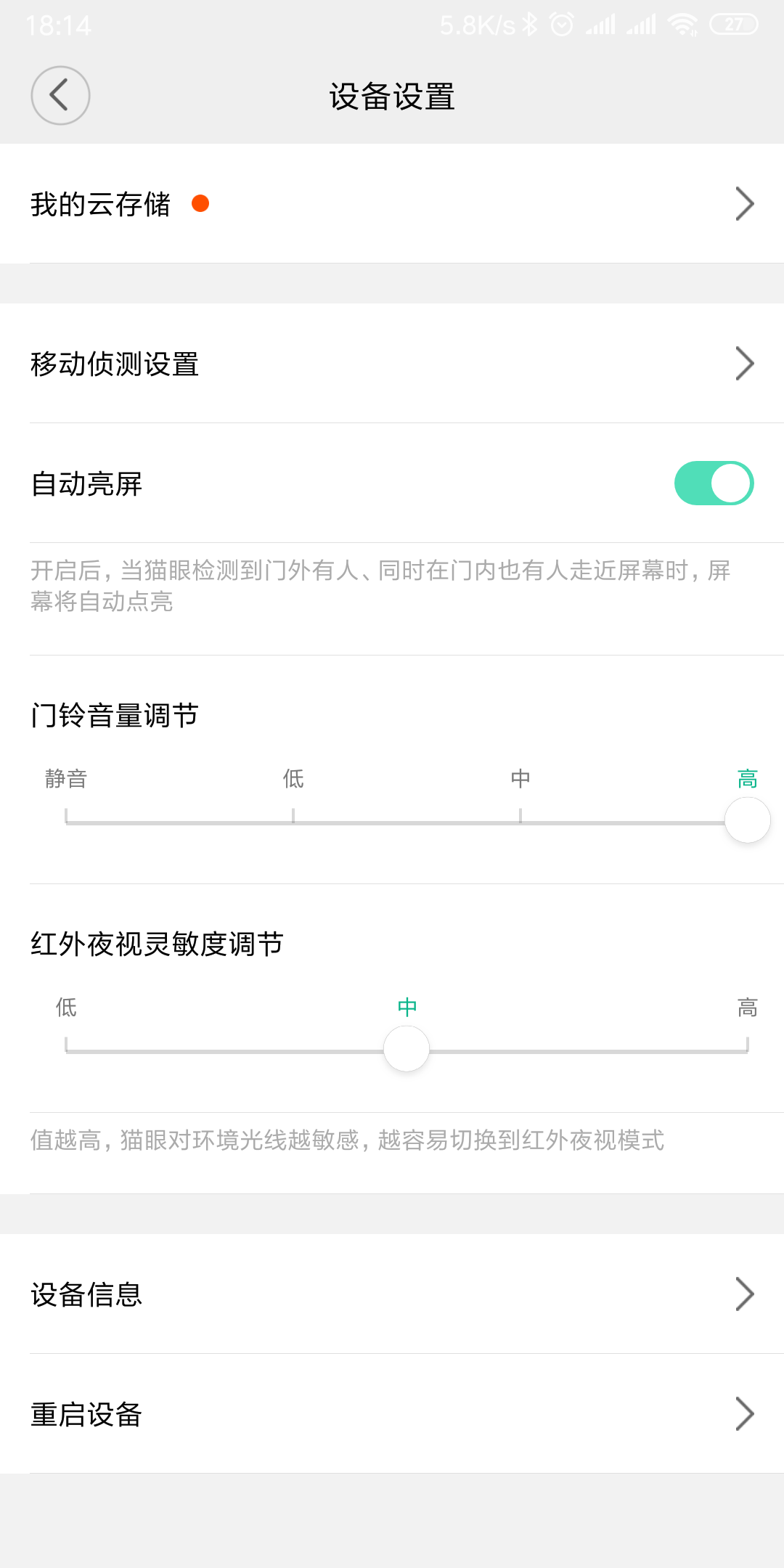Set doorbell volume to 中
This screenshot has height=1568, width=784.
(520, 821)
